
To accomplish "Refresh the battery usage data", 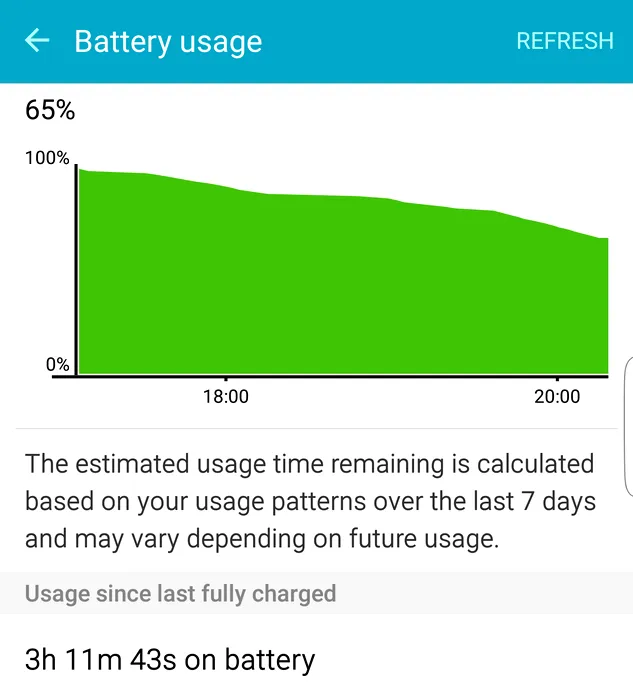I will pos(564,41).
